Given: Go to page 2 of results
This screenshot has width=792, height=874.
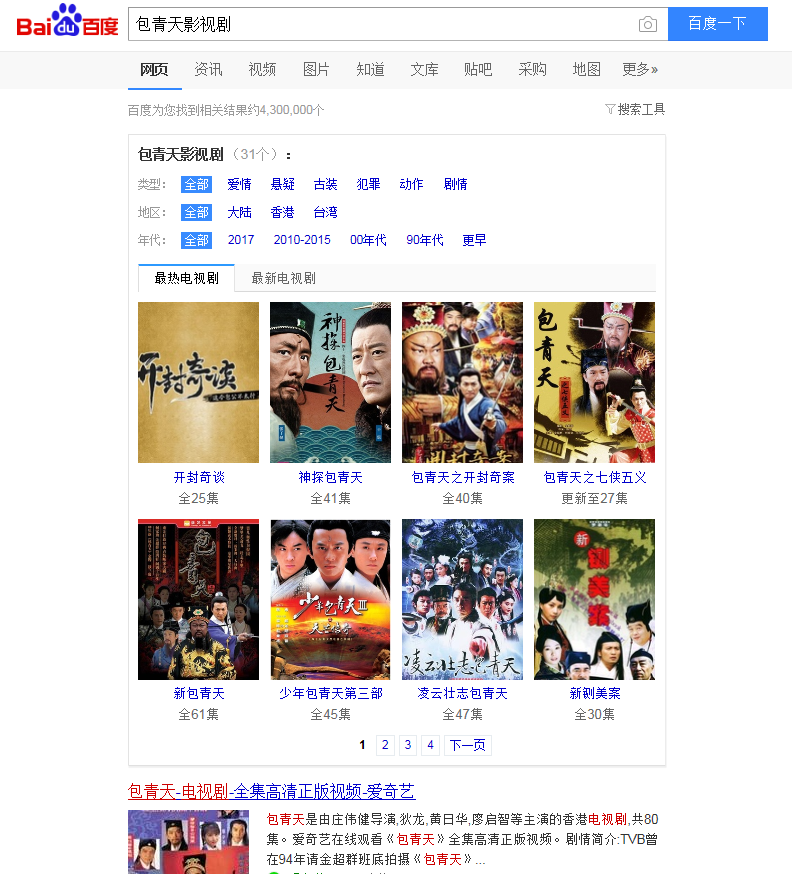Looking at the screenshot, I should coord(385,745).
